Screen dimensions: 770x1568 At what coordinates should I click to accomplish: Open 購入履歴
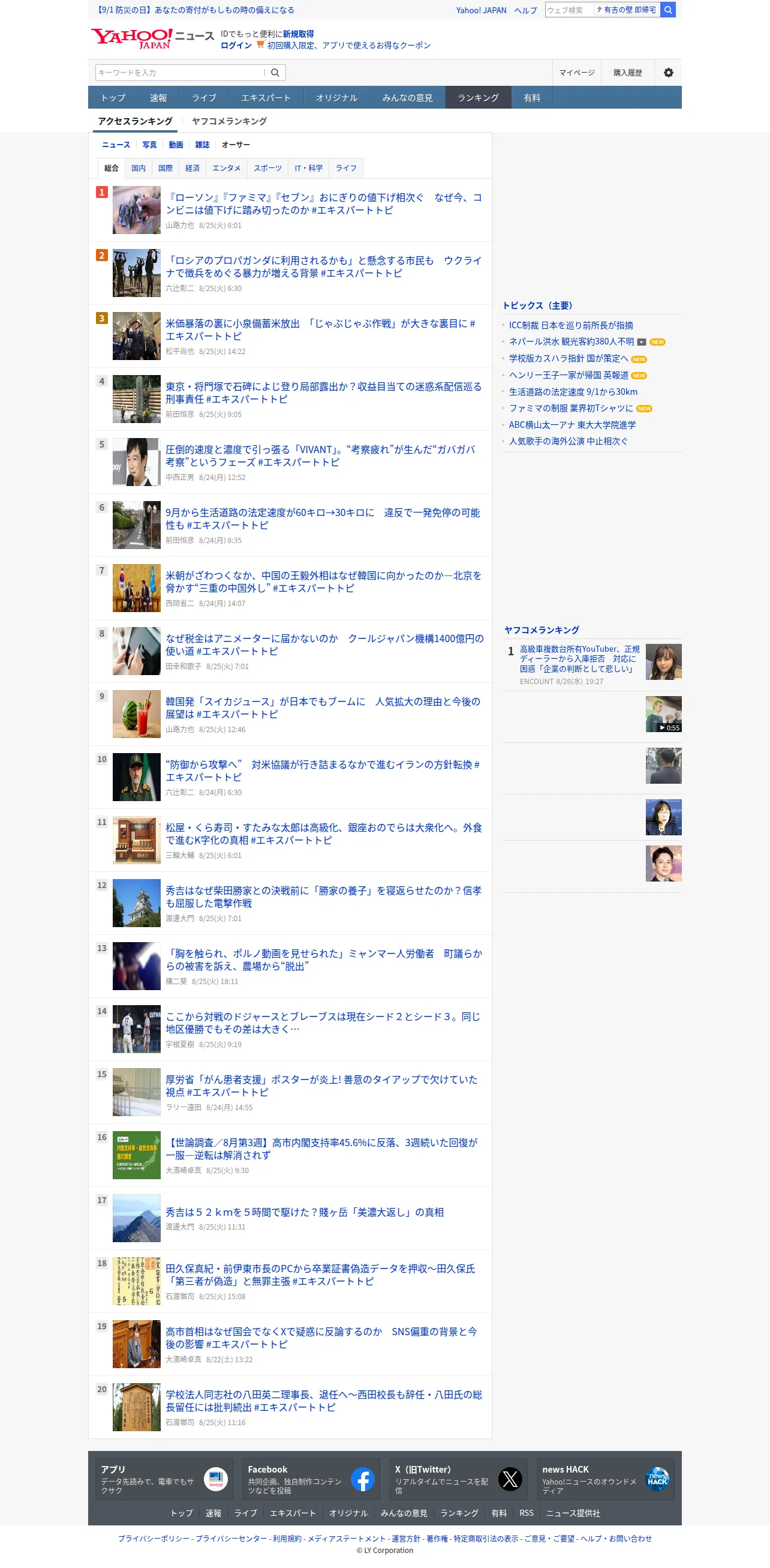[628, 73]
